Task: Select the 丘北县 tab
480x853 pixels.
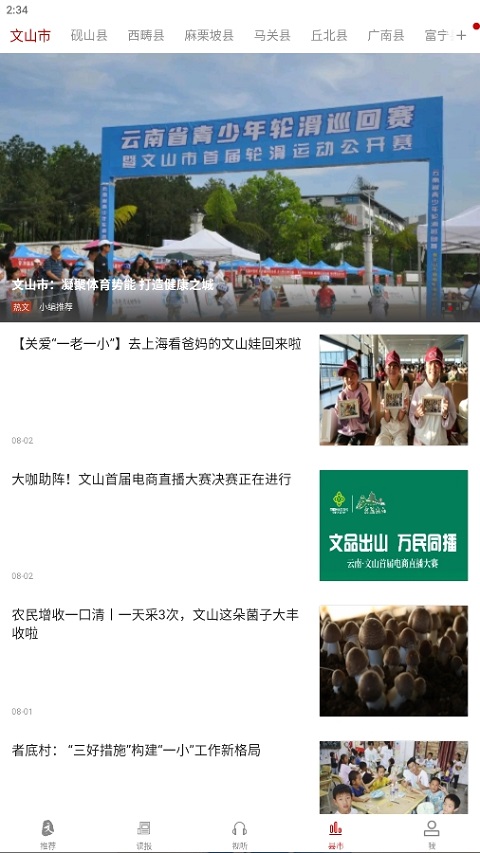Action: click(x=329, y=36)
